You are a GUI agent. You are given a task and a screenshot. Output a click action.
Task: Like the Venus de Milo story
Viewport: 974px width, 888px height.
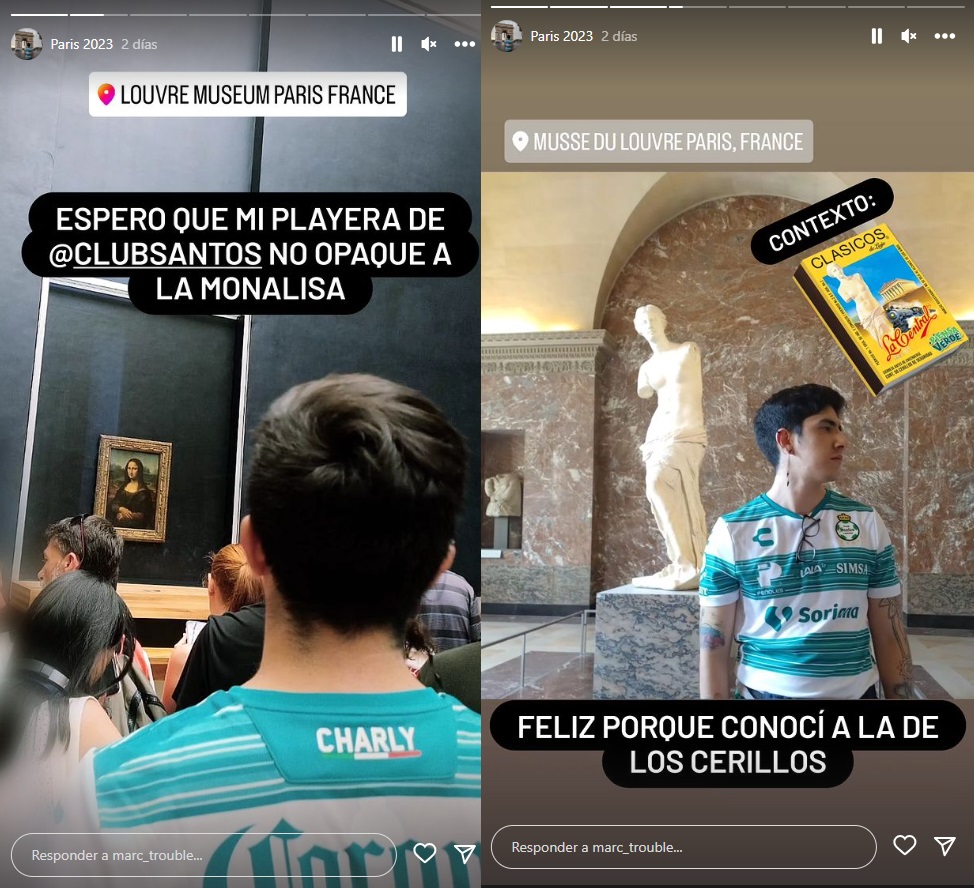(905, 846)
